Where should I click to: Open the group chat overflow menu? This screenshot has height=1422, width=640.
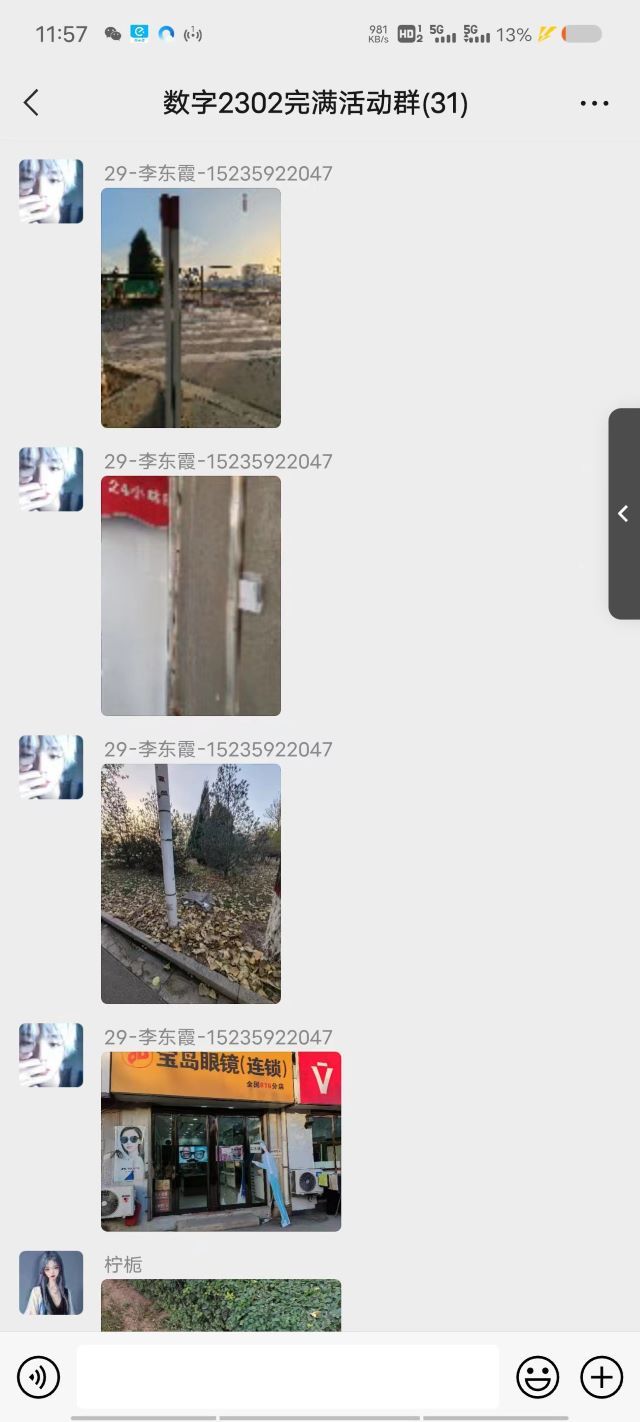594,103
